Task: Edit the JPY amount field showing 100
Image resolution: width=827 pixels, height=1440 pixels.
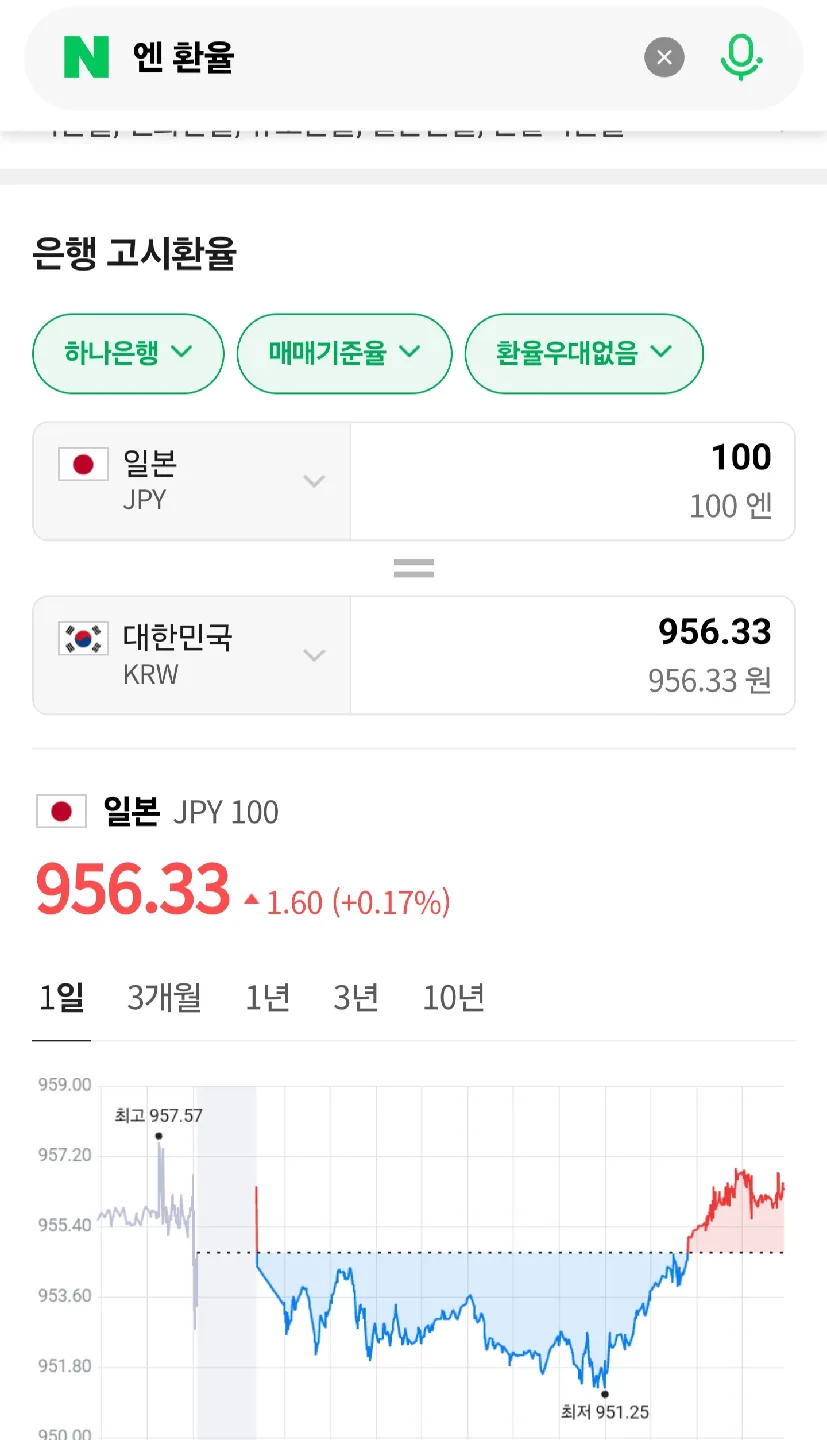Action: click(x=572, y=481)
